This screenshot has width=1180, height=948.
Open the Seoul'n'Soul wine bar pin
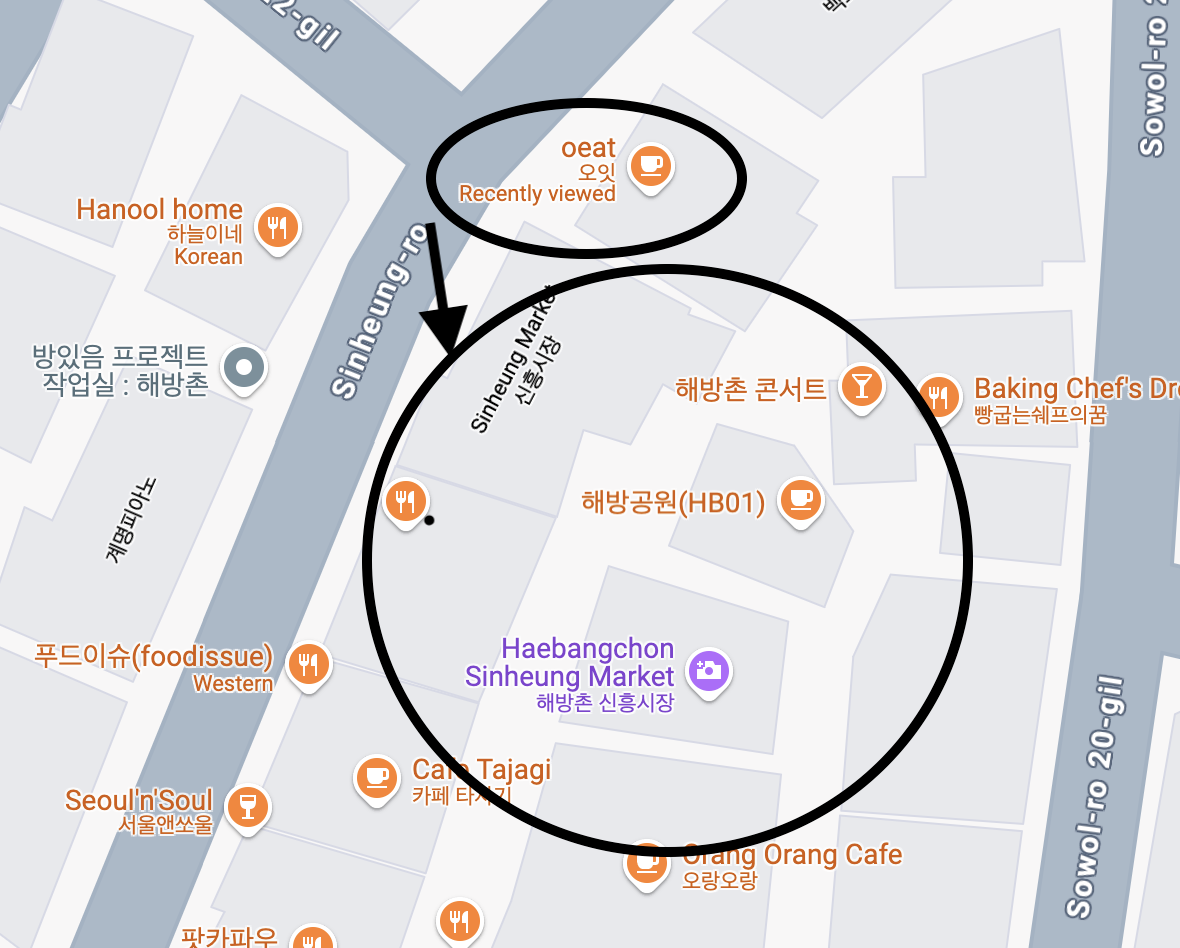pyautogui.click(x=248, y=806)
